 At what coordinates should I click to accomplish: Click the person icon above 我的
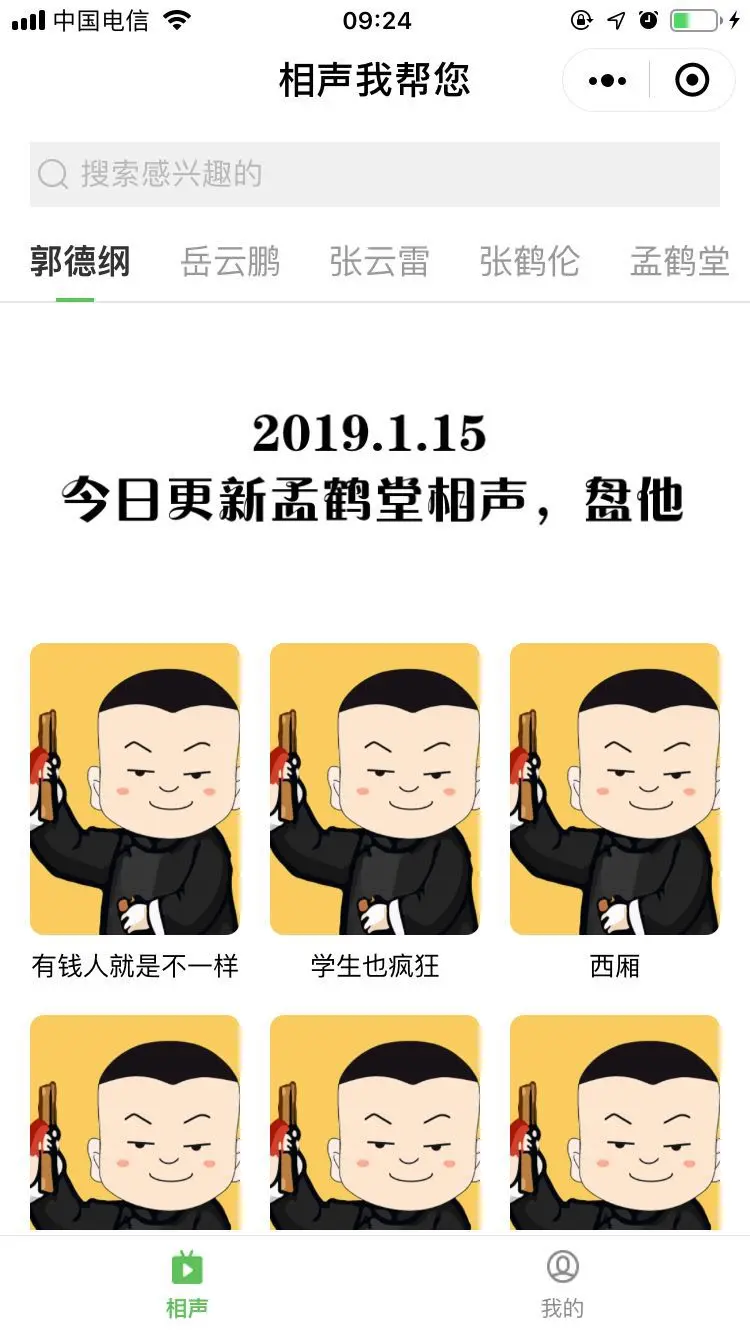562,1265
